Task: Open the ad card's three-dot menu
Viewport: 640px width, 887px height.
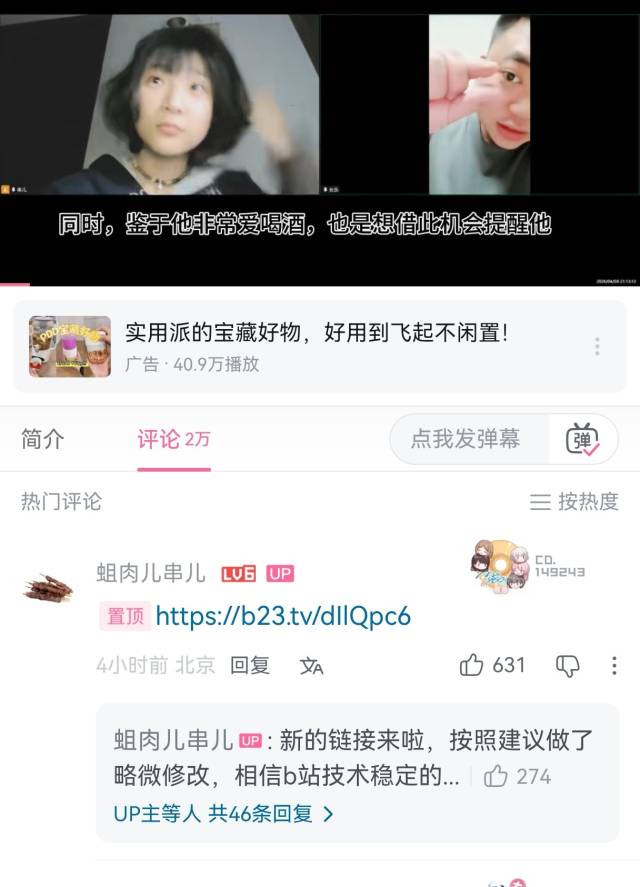Action: (x=597, y=346)
